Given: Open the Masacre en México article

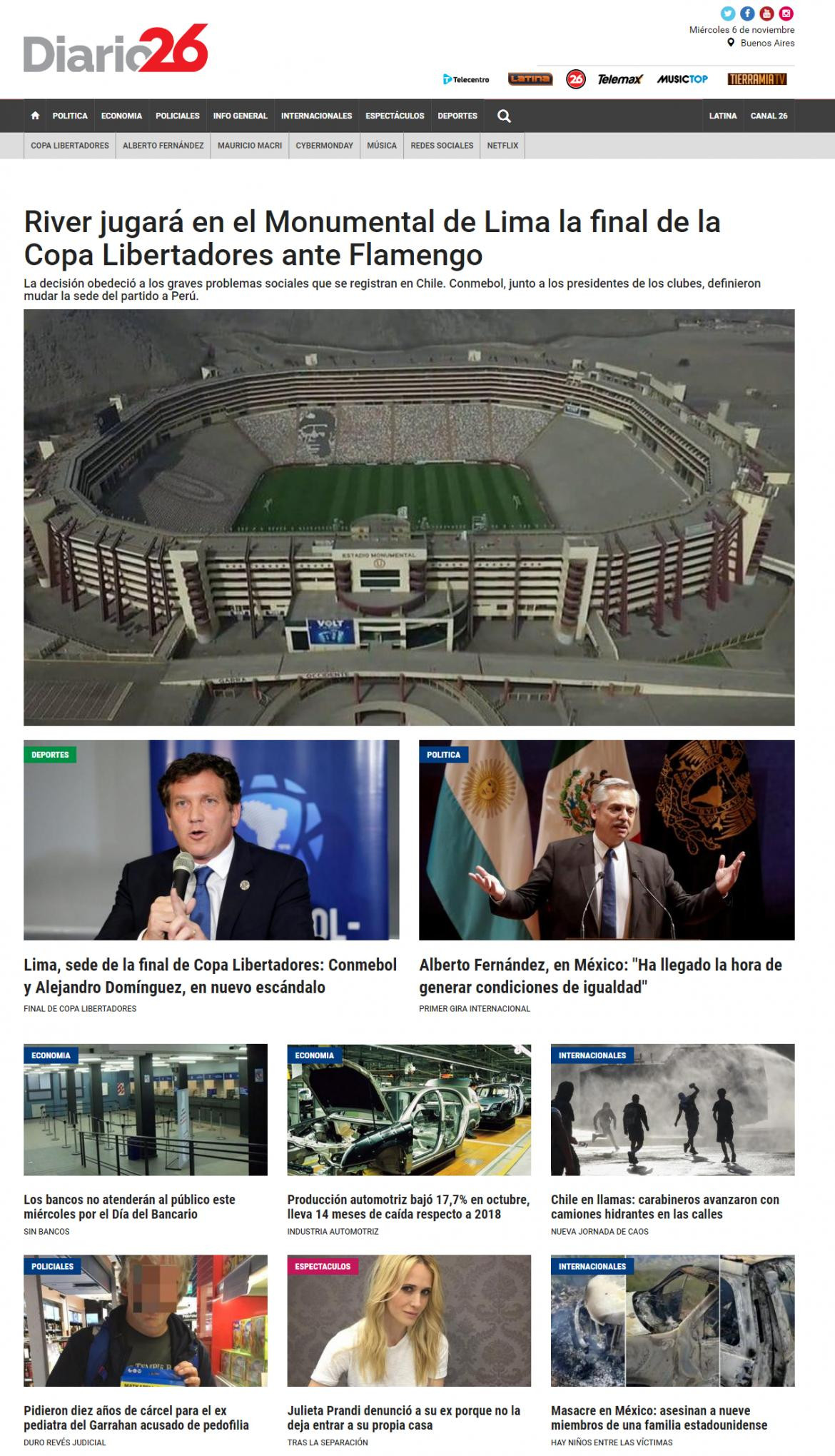Looking at the screenshot, I should (x=658, y=1417).
